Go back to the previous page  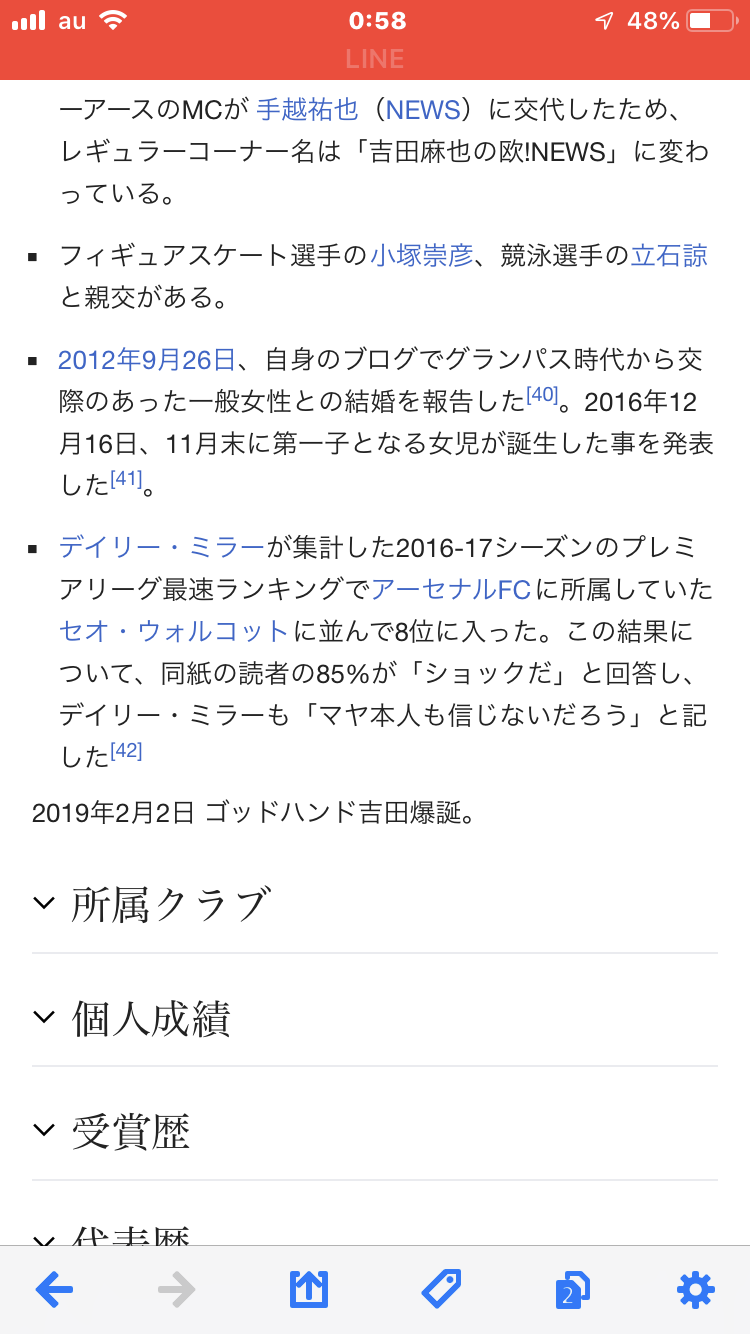coord(55,1290)
